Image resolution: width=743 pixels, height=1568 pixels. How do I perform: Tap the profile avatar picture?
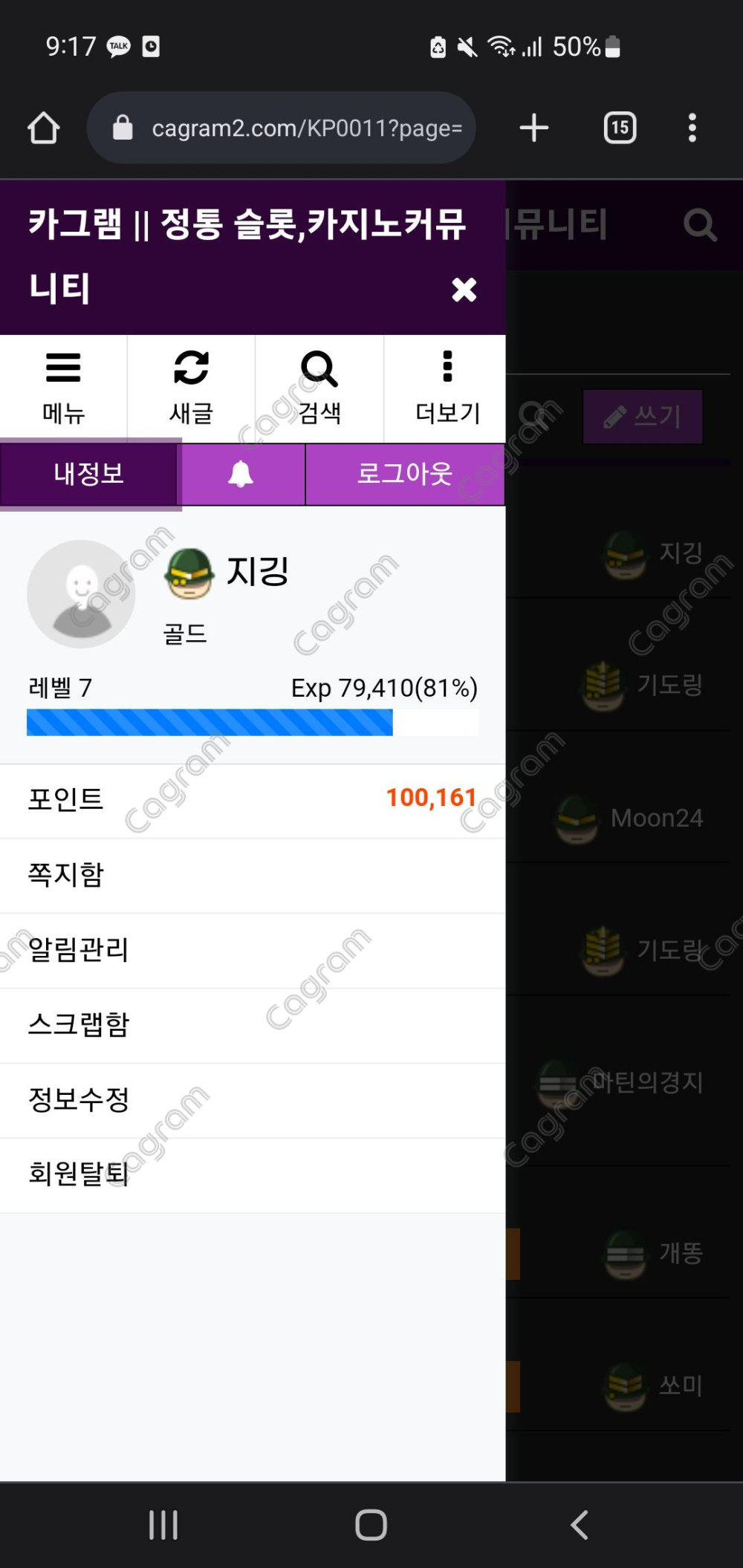pos(81,594)
